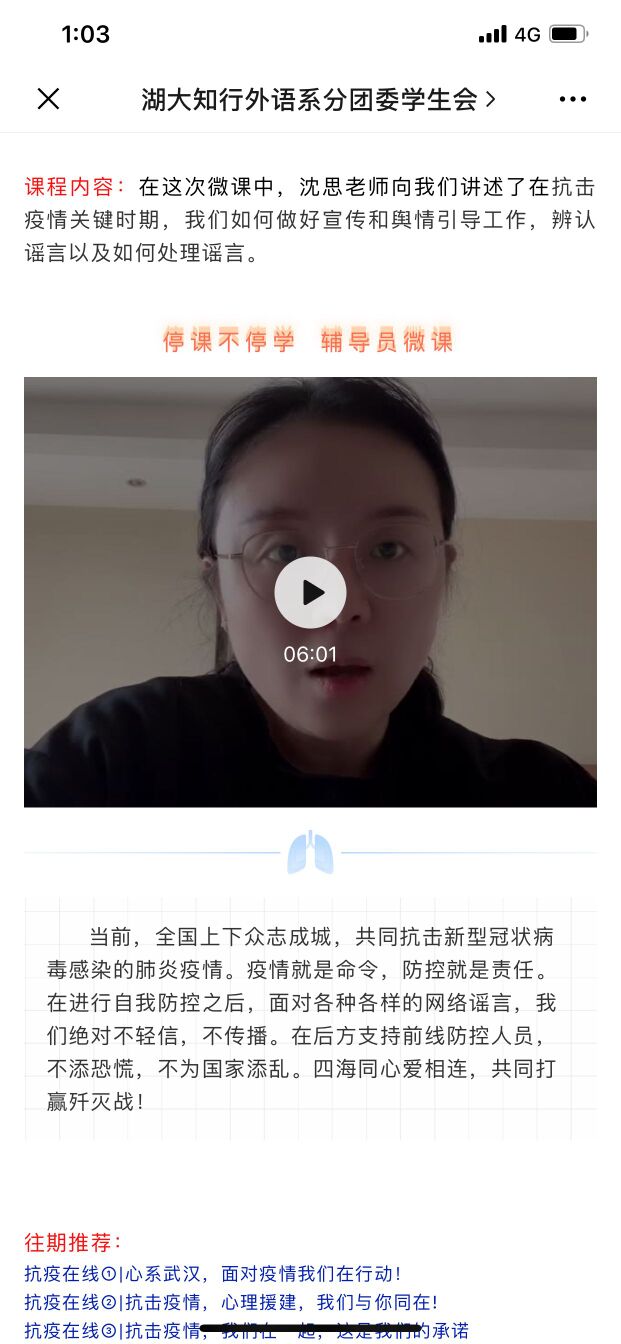
Task: Open 湖大知行外语系分团委学生会 account page
Action: point(318,99)
